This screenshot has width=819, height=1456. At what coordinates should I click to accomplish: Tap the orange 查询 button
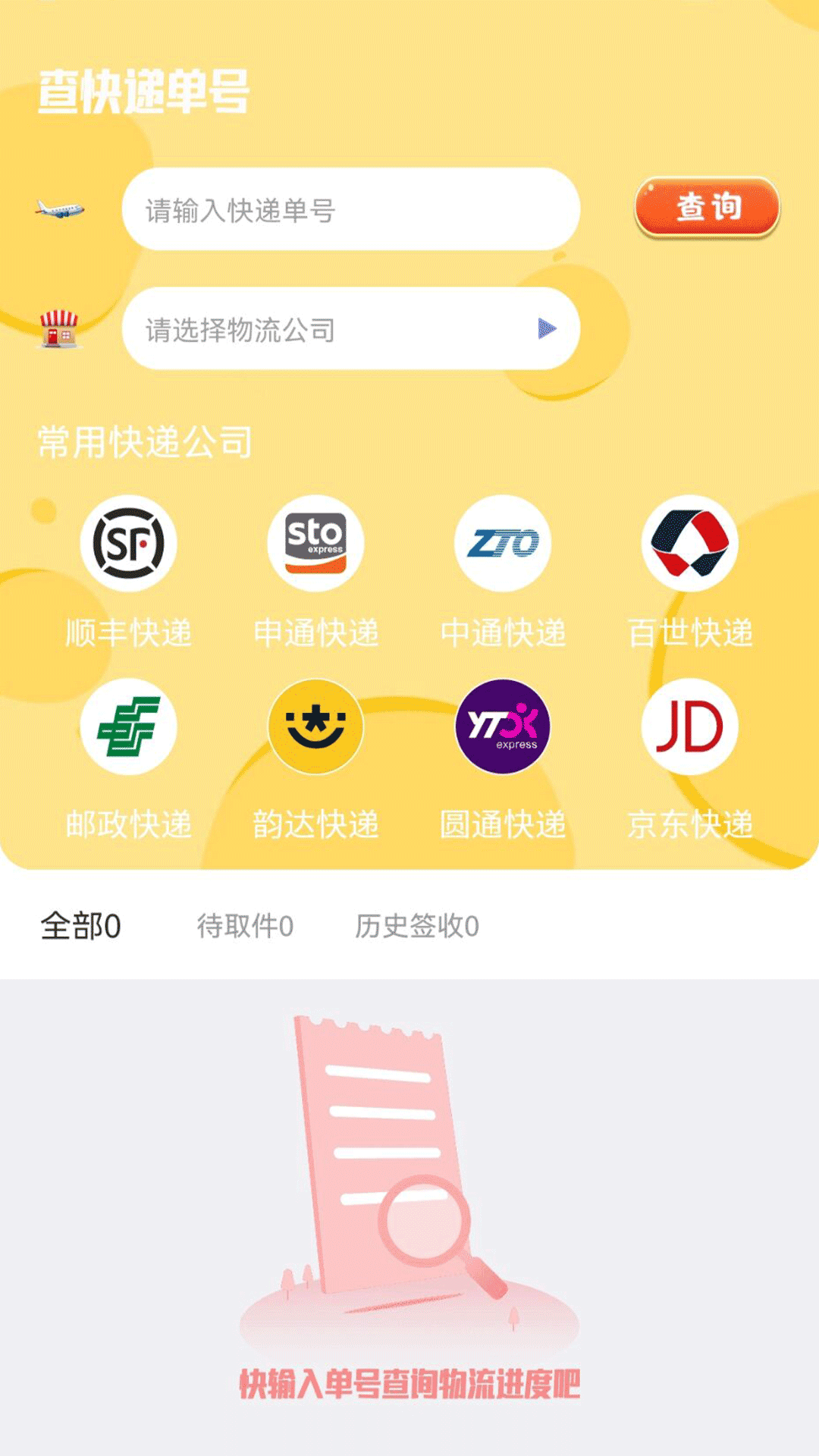(x=707, y=207)
